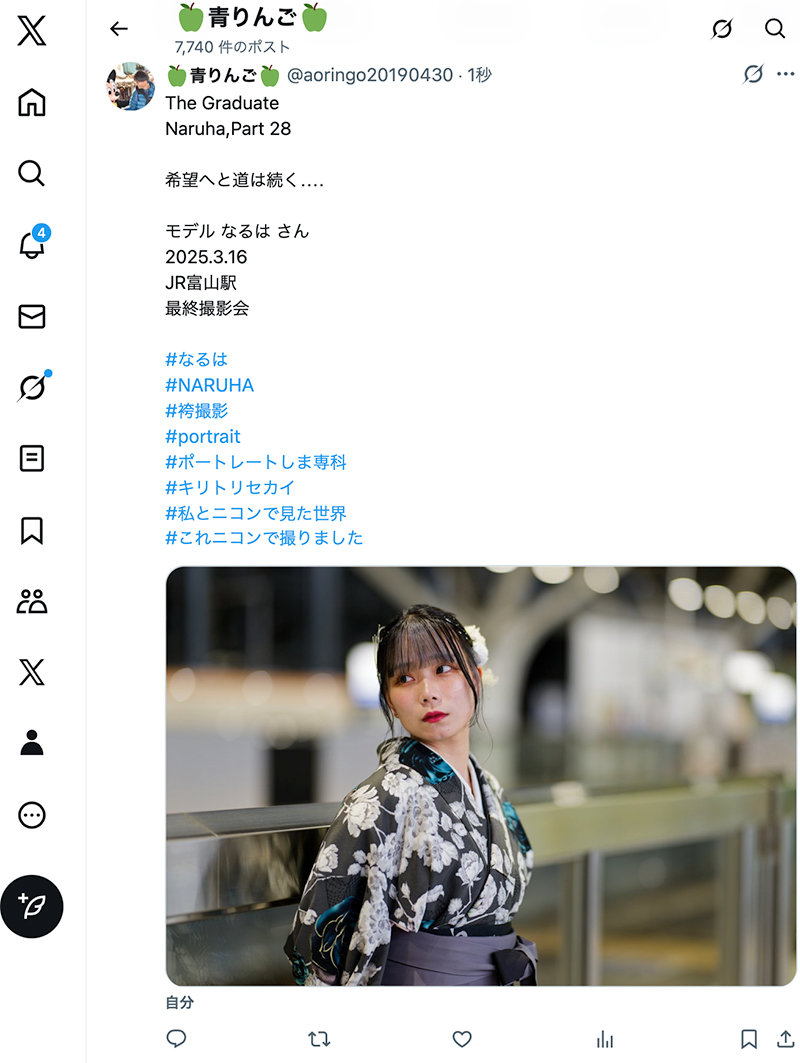Like the Naruha post

[x=462, y=1039]
